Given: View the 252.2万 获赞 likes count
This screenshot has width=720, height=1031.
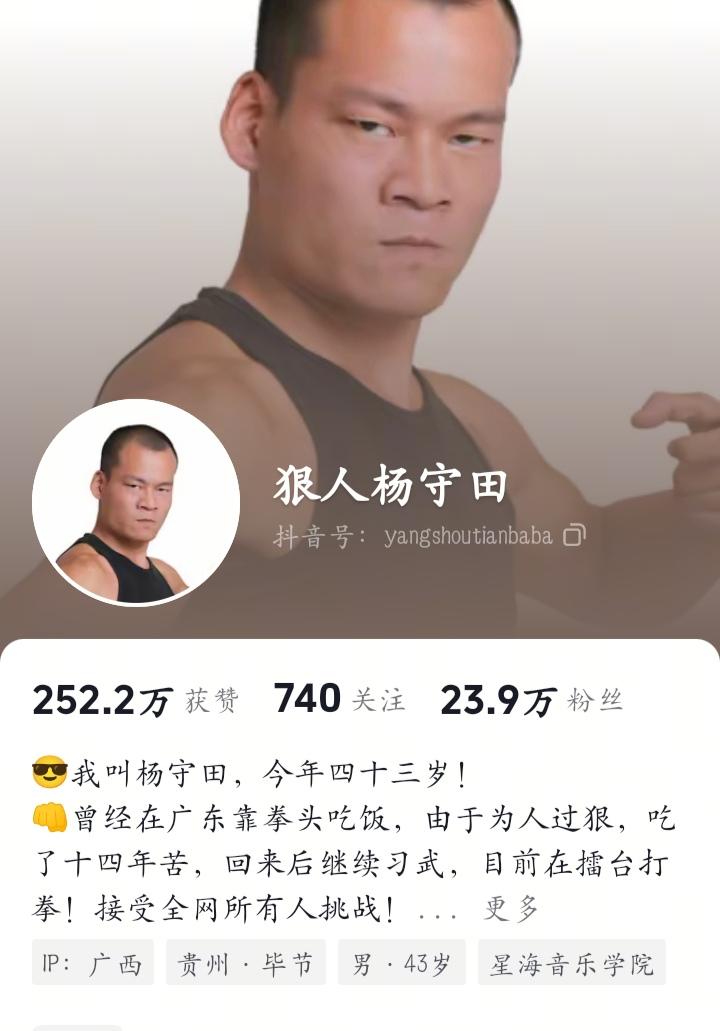Looking at the screenshot, I should point(135,701).
